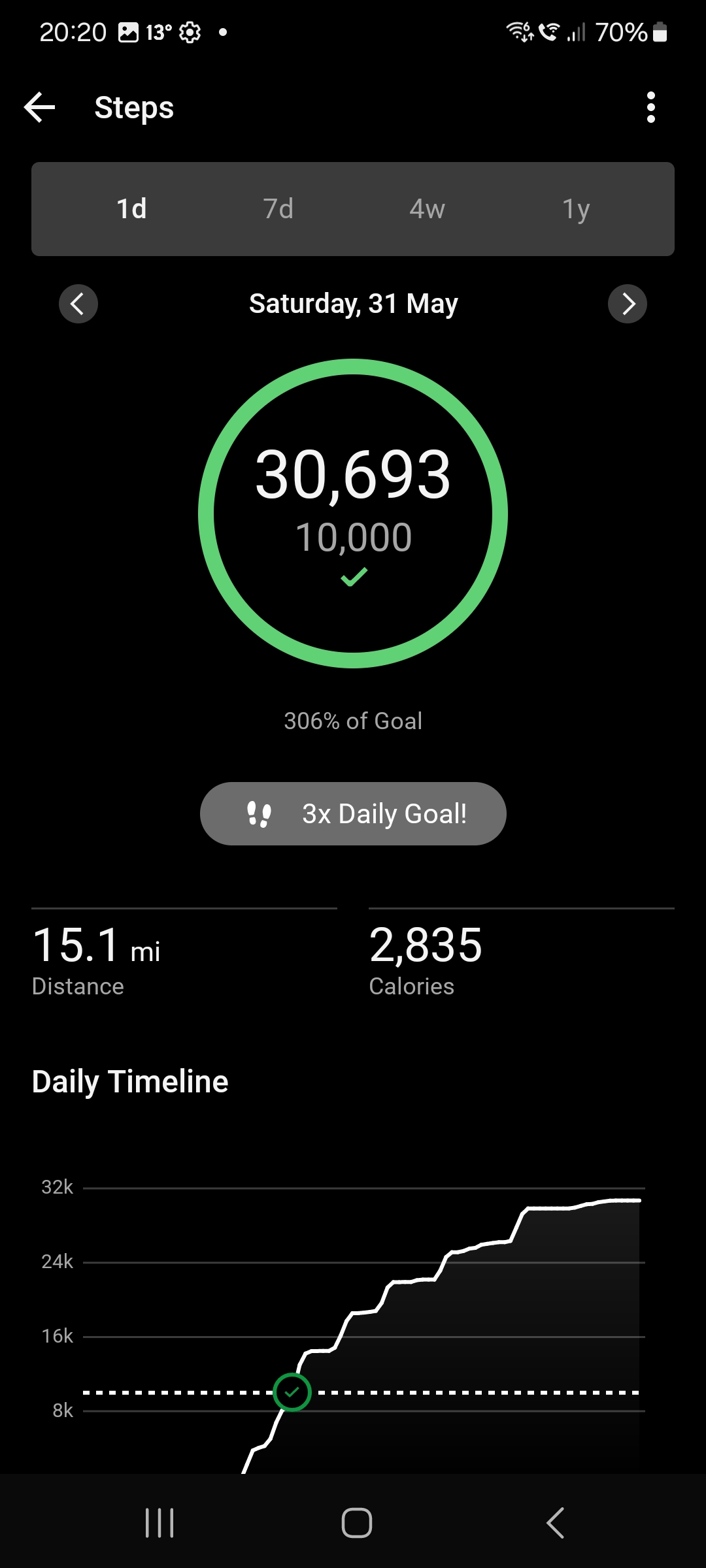Tap the goal-reached checkmark on the timeline

pyautogui.click(x=292, y=1392)
